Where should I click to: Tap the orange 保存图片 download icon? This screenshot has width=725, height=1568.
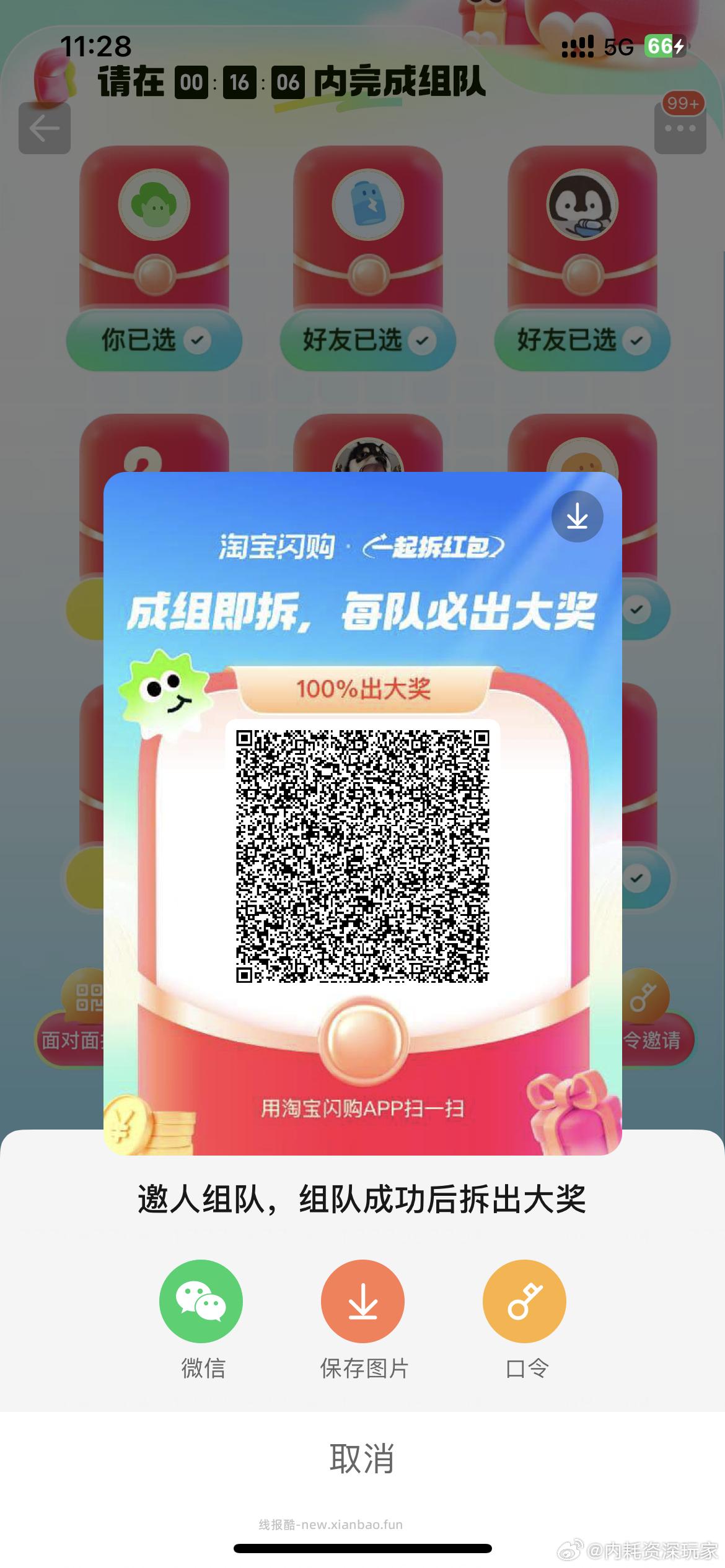pos(362,1300)
